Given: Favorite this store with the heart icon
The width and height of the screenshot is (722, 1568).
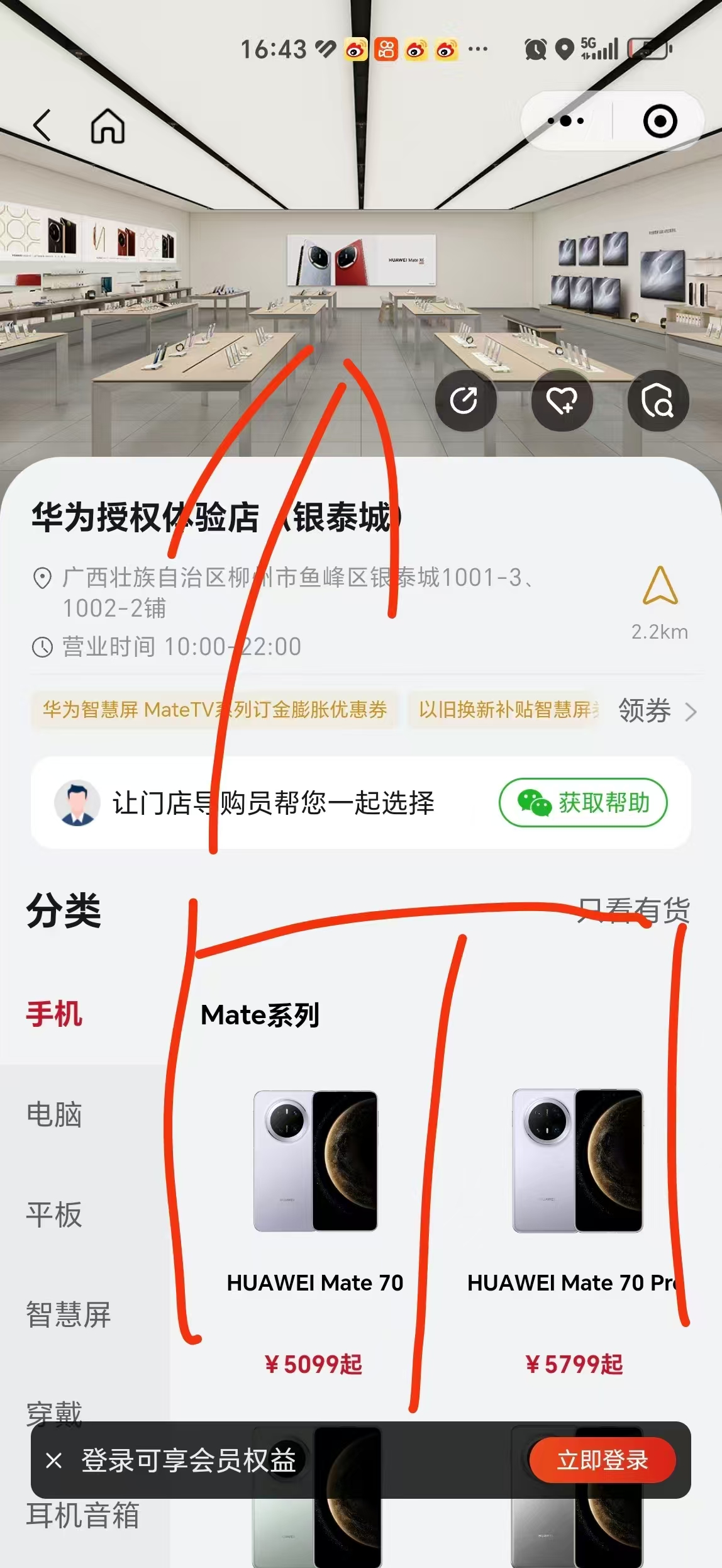Looking at the screenshot, I should [x=562, y=401].
